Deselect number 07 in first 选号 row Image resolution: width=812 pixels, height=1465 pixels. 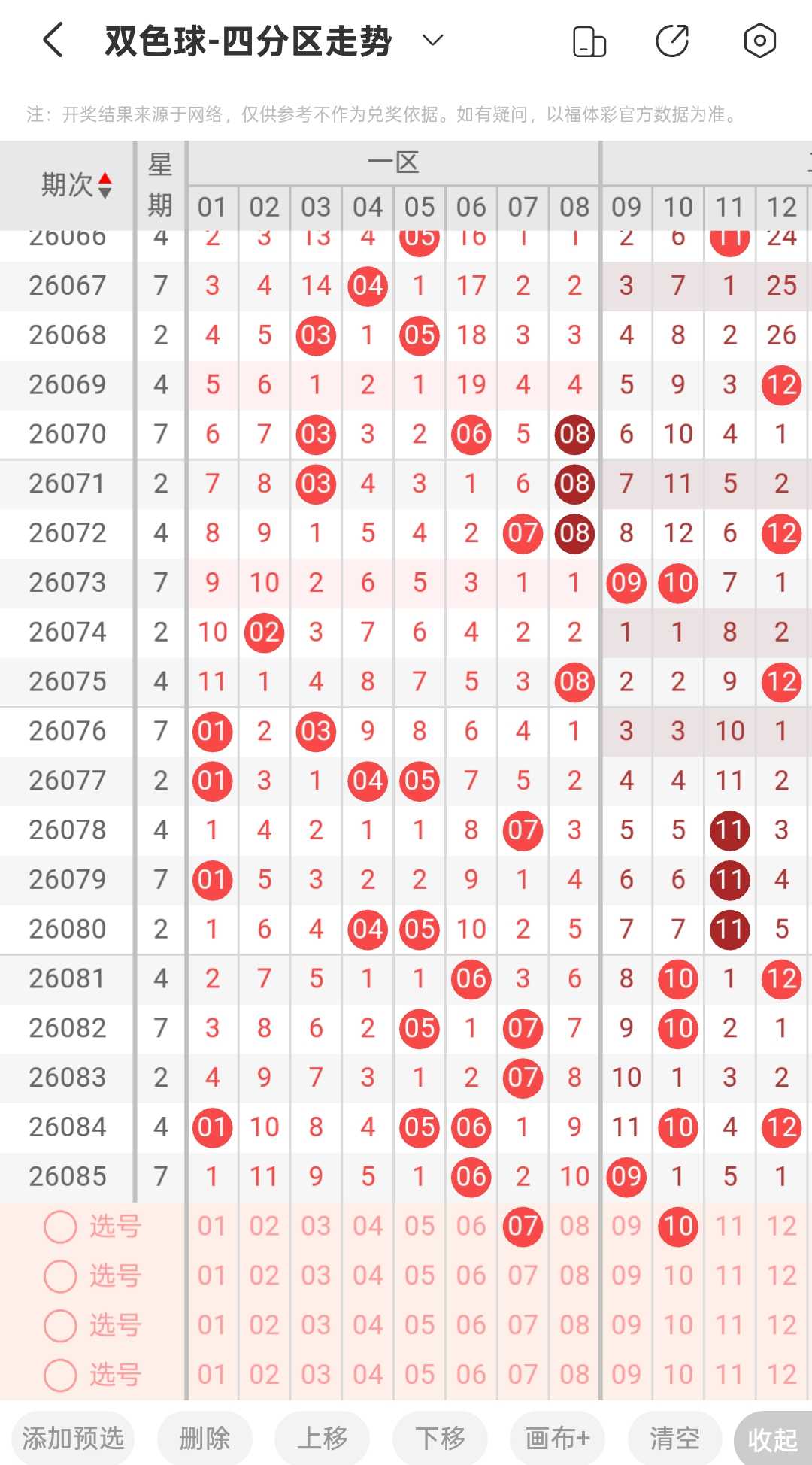pyautogui.click(x=523, y=1227)
